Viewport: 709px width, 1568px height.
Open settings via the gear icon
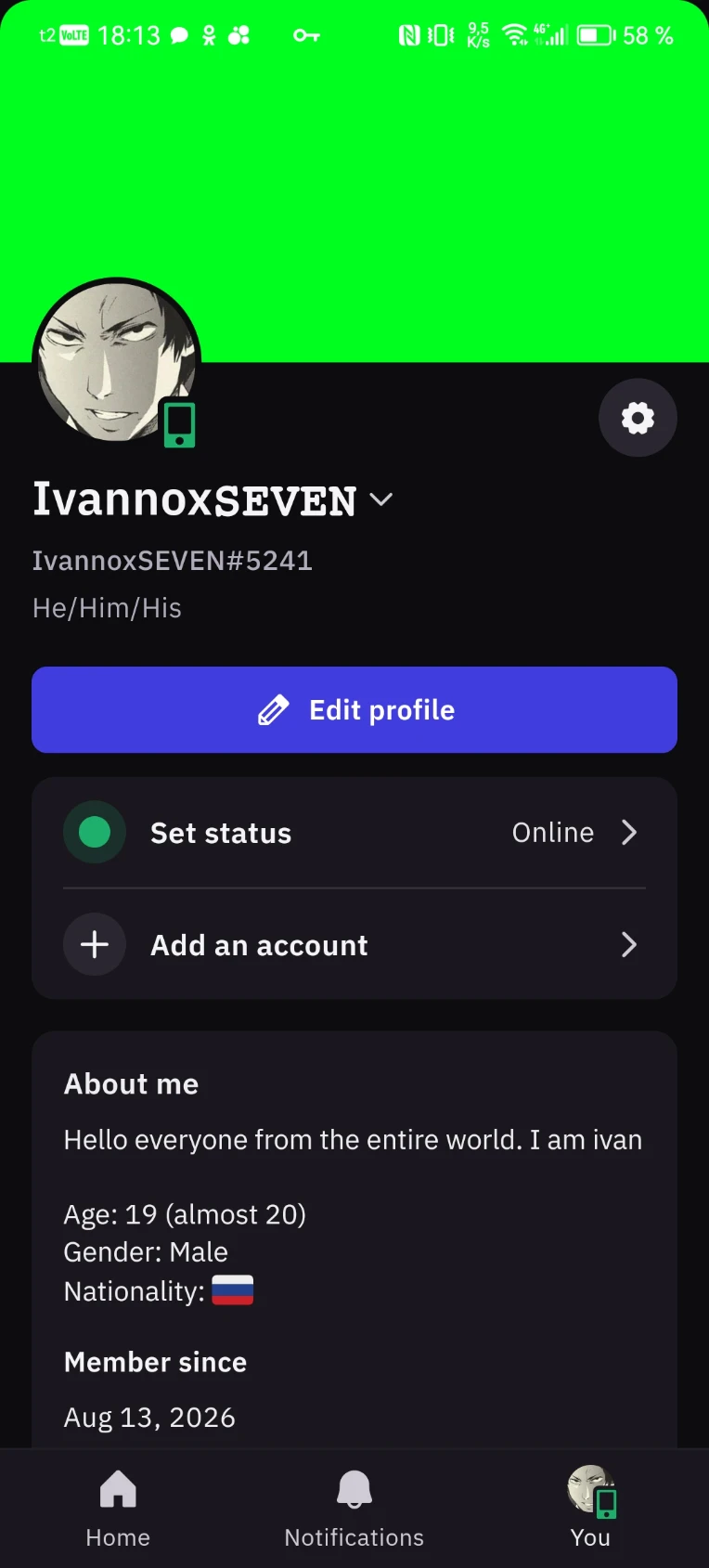tap(638, 418)
